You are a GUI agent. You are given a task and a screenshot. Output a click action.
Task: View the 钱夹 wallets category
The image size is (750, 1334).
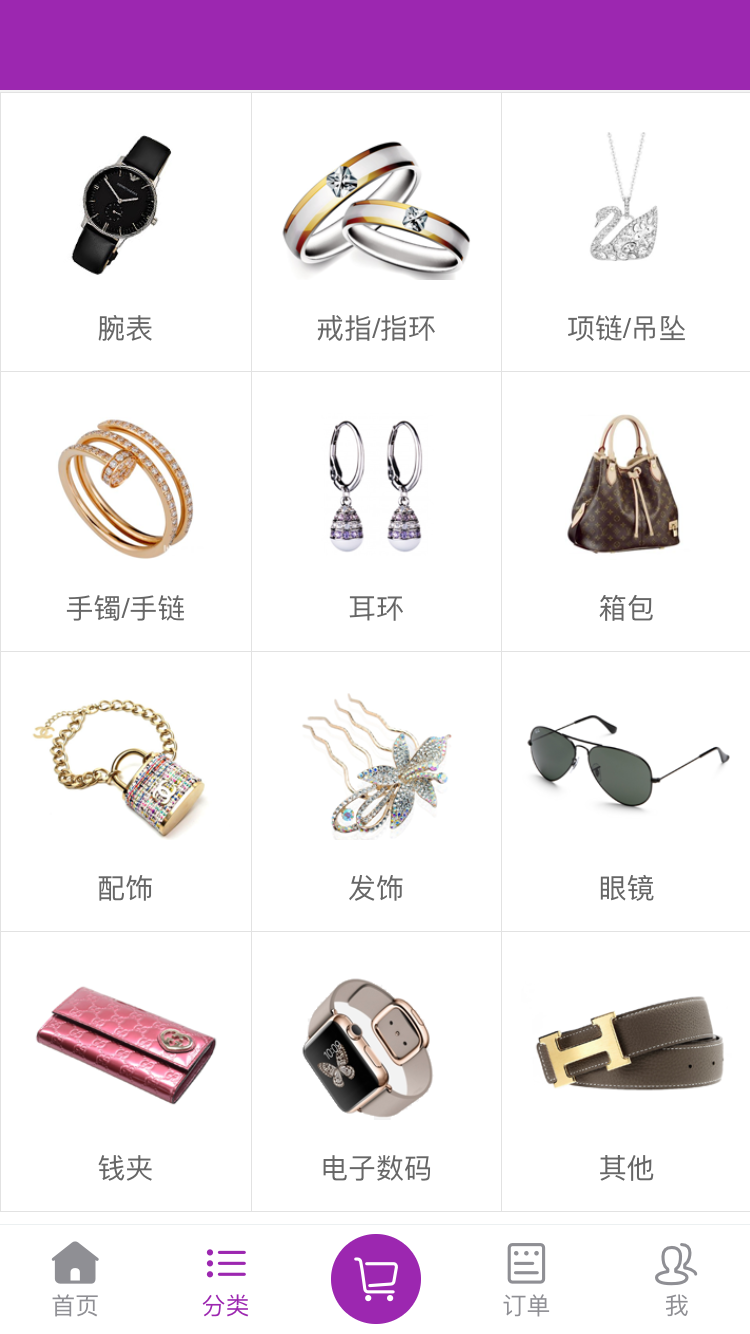tap(125, 1072)
